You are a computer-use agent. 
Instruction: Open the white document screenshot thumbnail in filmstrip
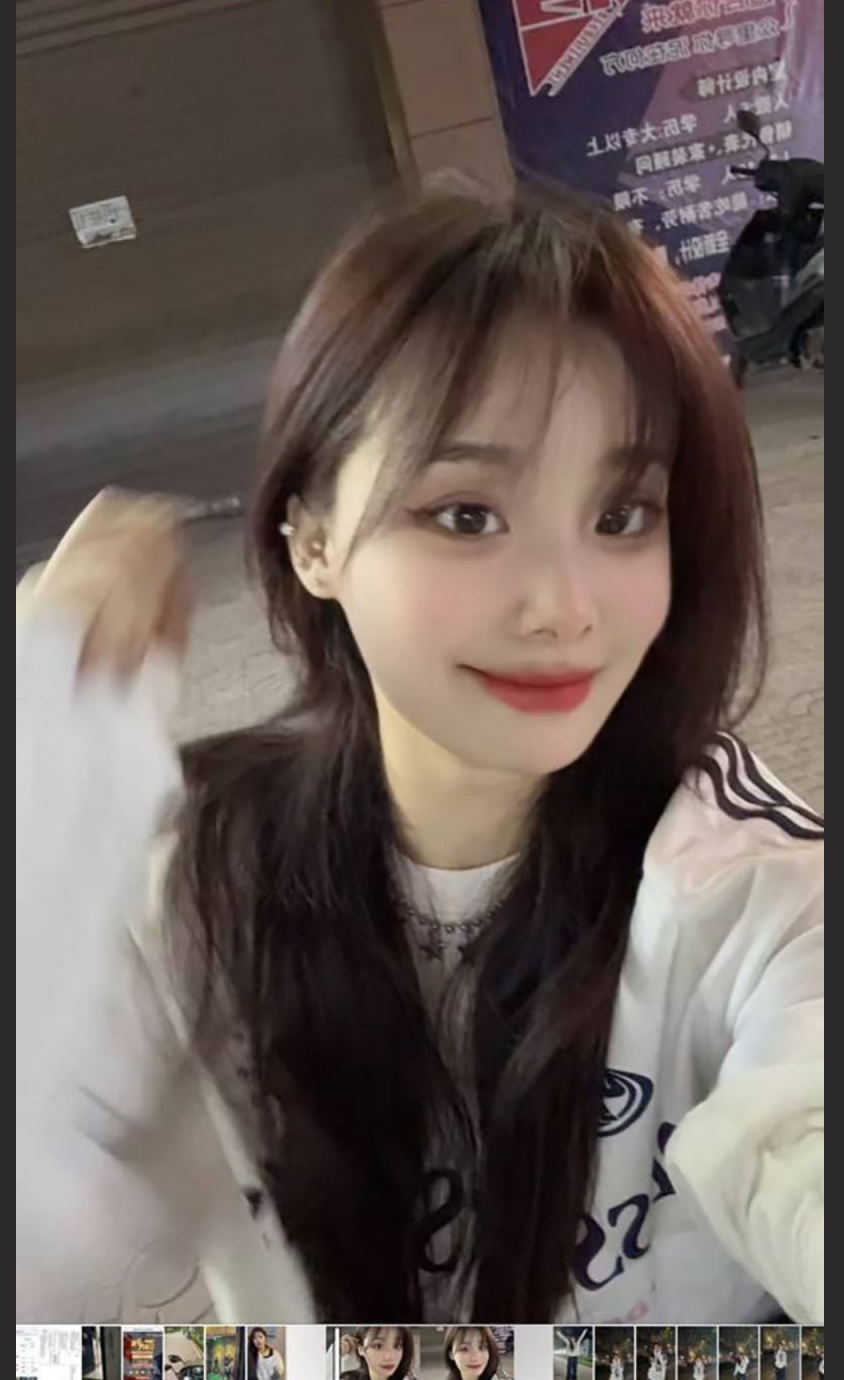pos(48,1353)
